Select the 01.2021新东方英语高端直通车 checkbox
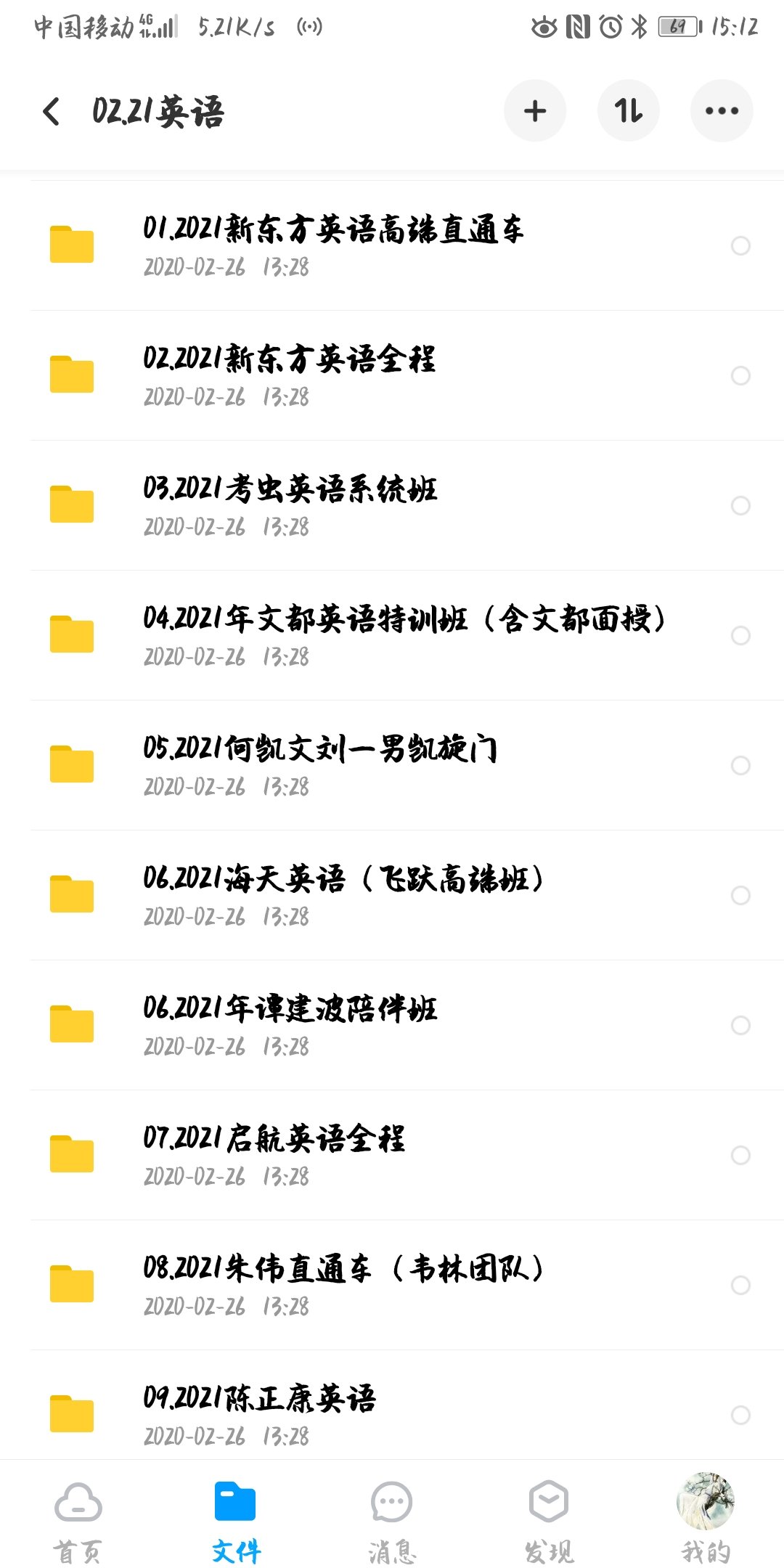 740,246
